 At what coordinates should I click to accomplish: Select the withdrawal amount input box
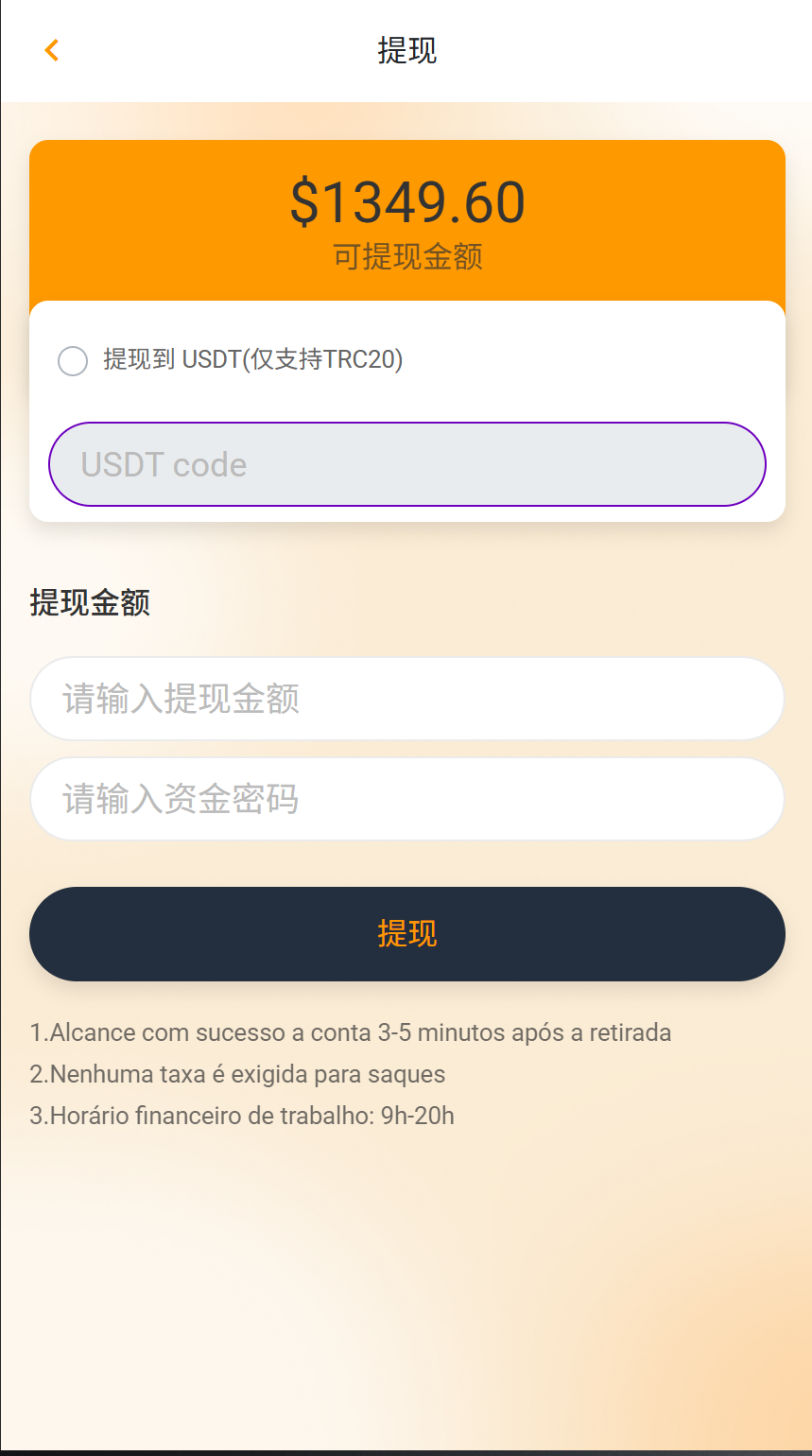click(406, 698)
